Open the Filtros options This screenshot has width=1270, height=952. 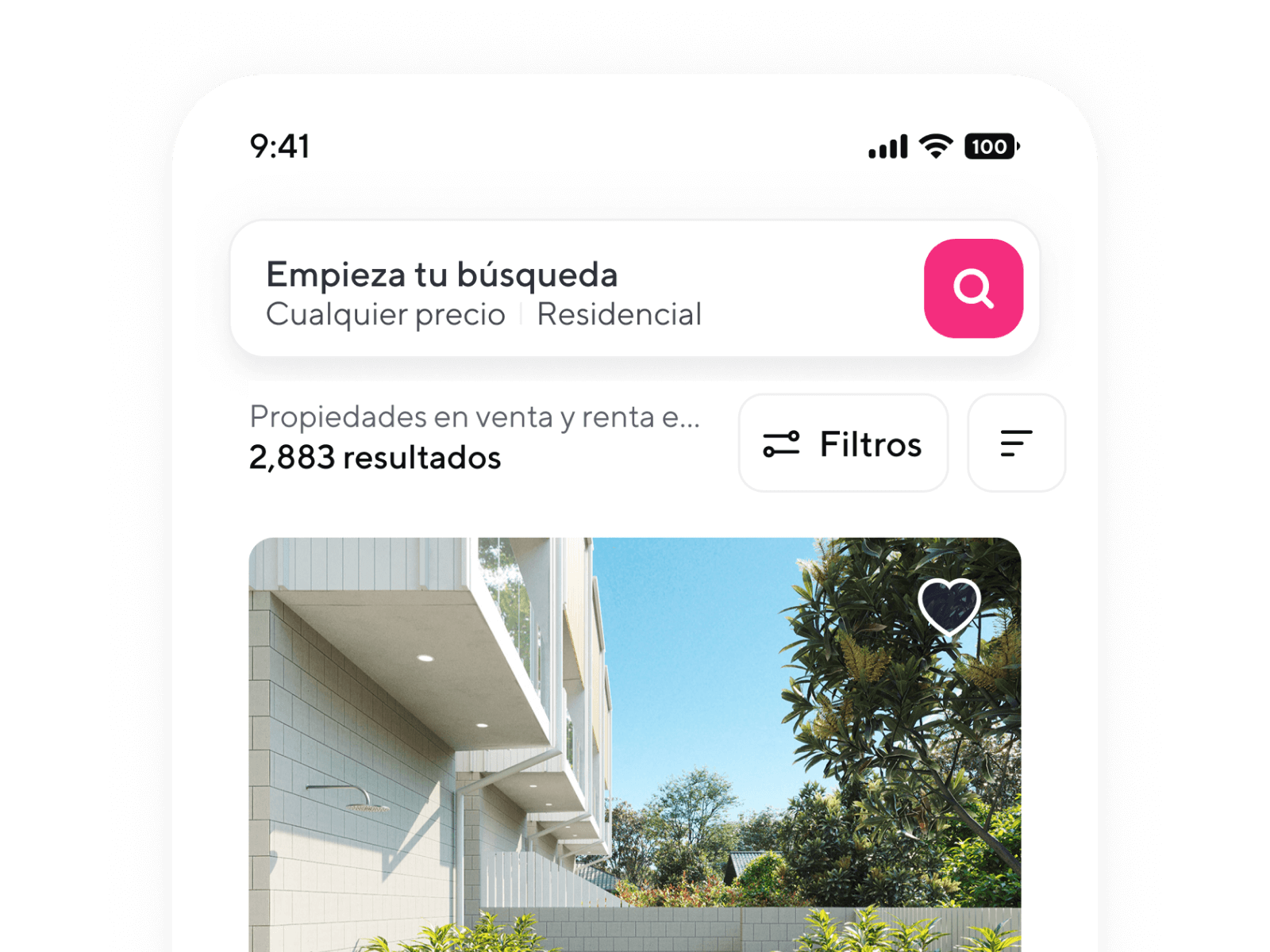(x=843, y=443)
